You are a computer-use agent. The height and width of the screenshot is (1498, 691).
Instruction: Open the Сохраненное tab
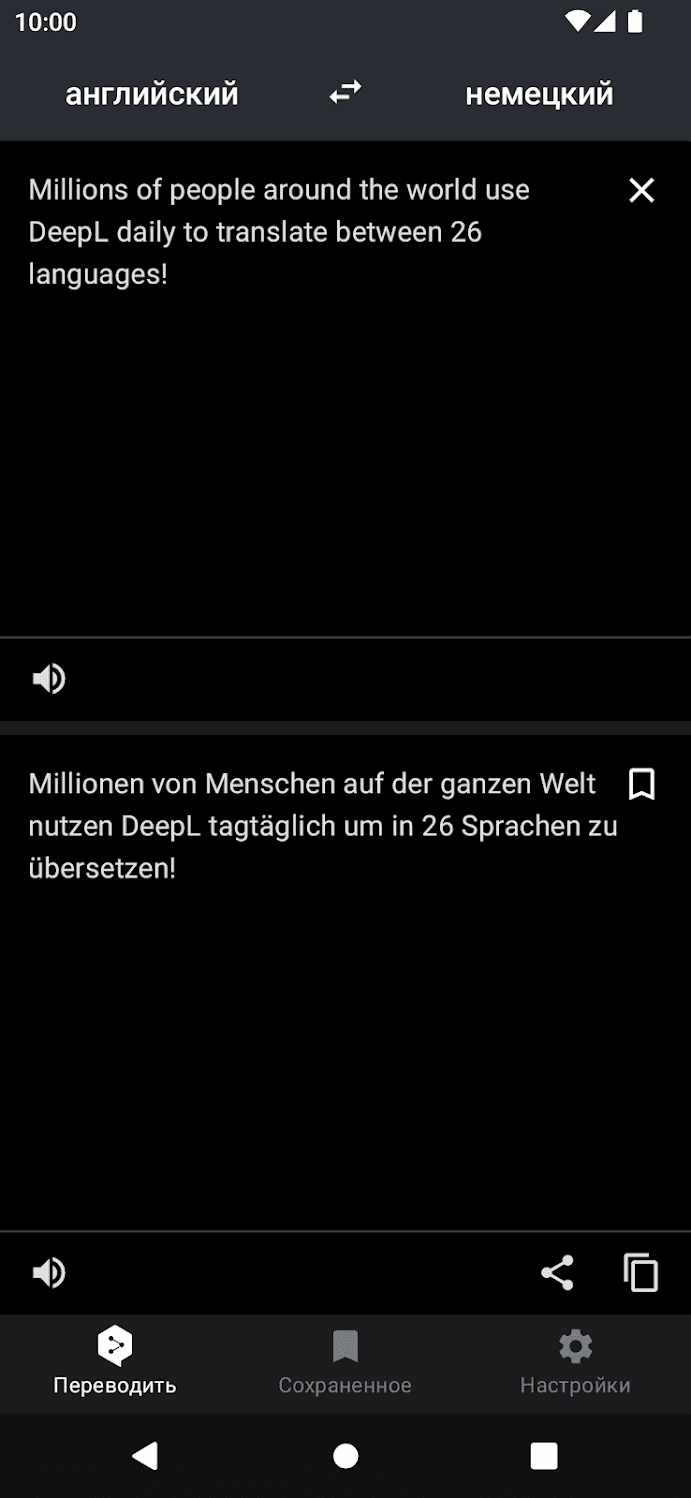(345, 1362)
